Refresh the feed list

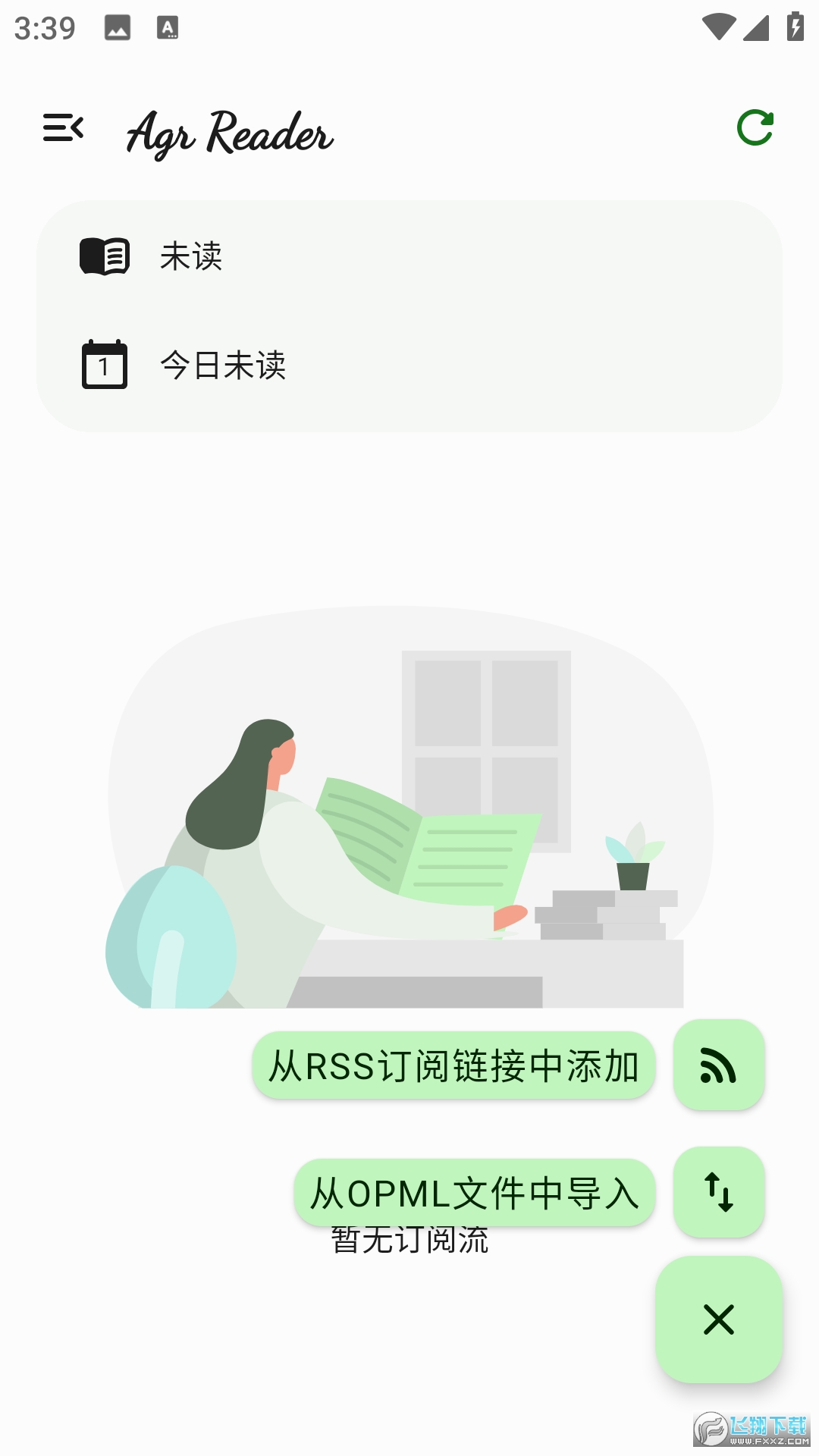coord(756,129)
